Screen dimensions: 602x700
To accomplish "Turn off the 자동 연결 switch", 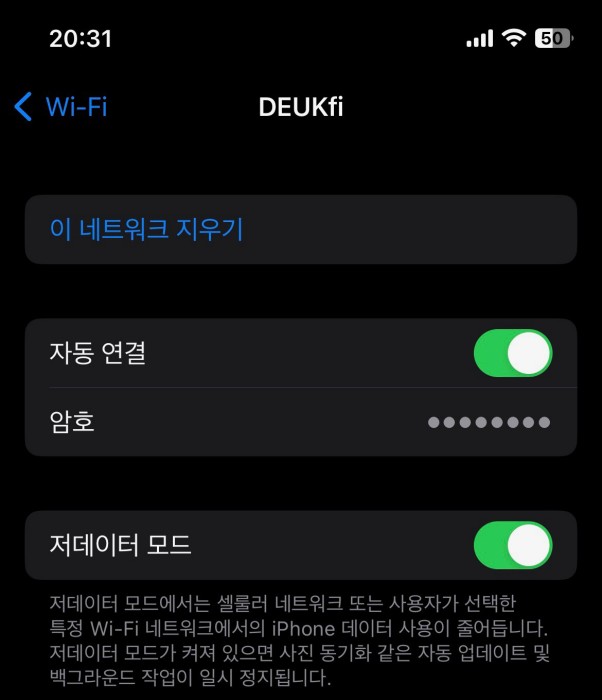I will click(x=512, y=353).
